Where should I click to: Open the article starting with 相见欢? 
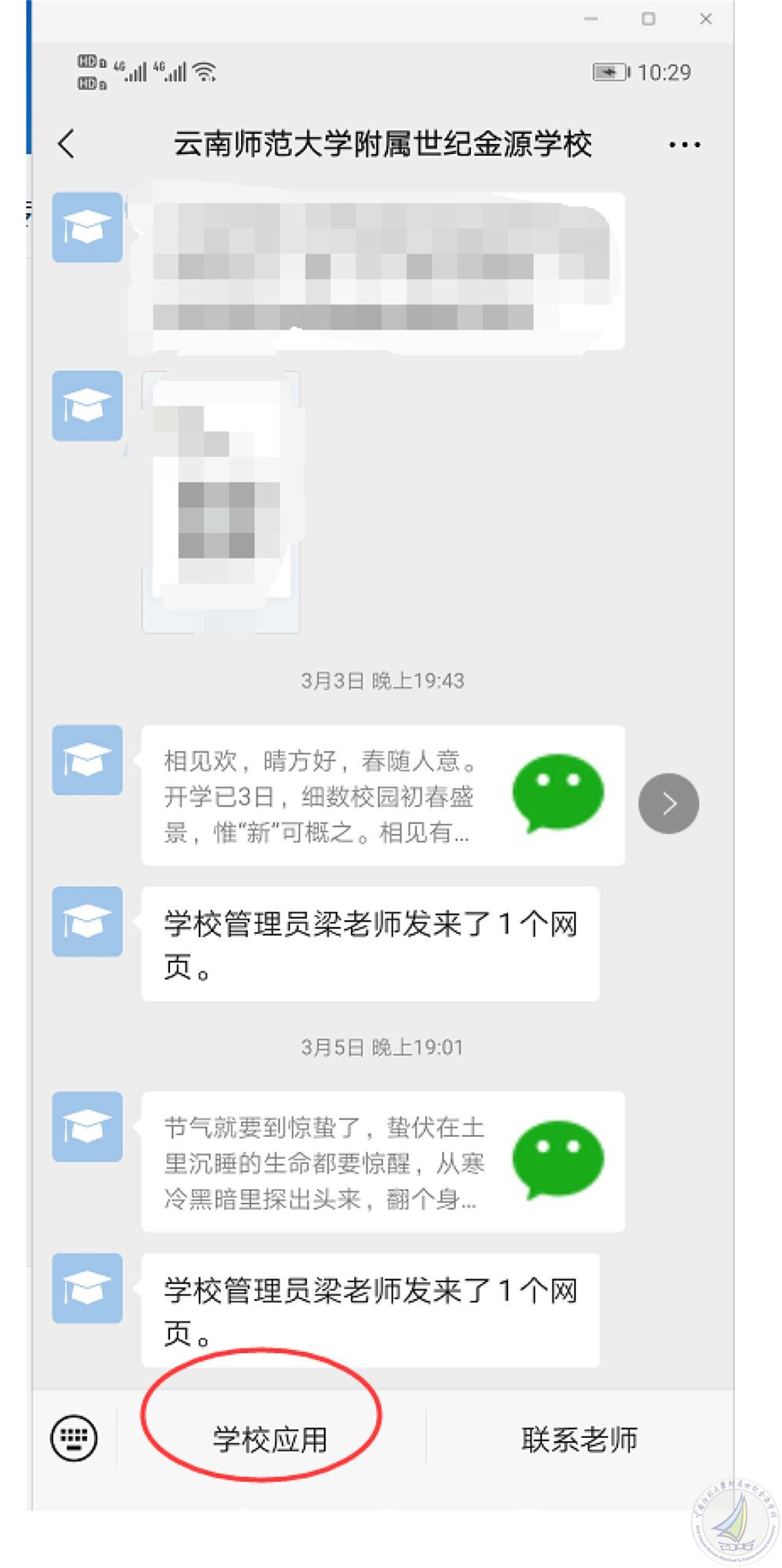[x=383, y=795]
